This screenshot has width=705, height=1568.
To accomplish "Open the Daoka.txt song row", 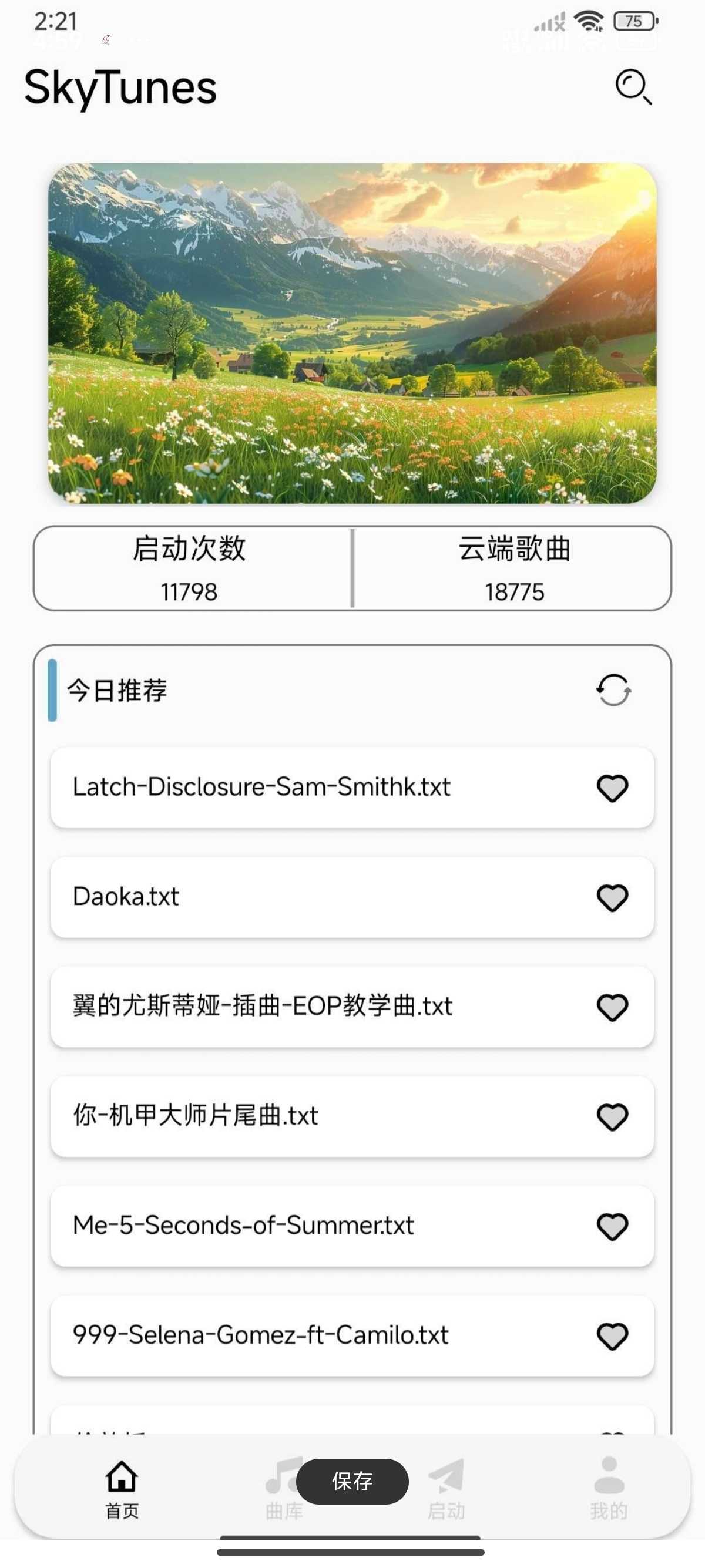I will point(352,897).
